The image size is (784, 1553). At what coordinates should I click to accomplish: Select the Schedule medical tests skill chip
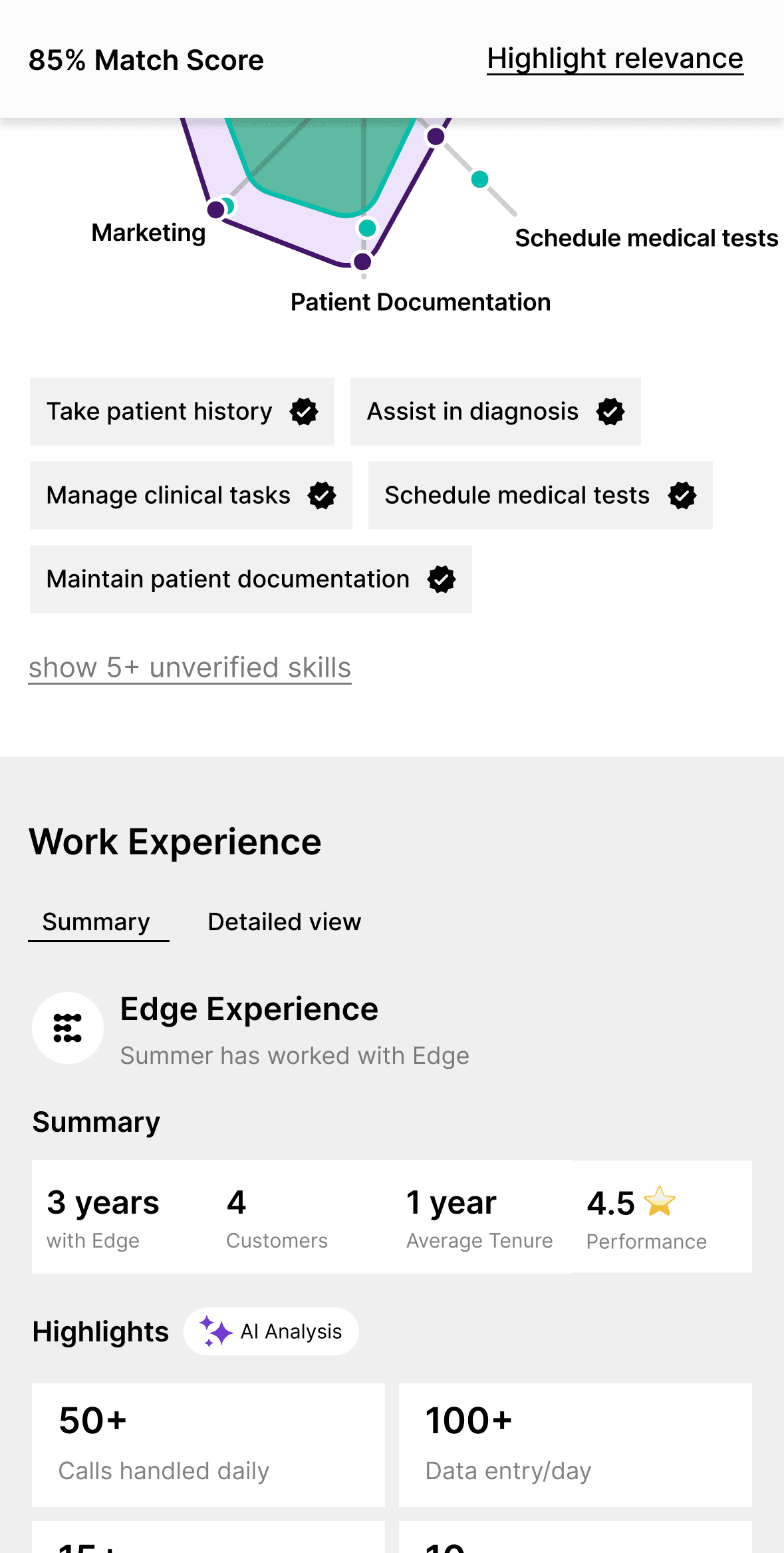coord(539,496)
